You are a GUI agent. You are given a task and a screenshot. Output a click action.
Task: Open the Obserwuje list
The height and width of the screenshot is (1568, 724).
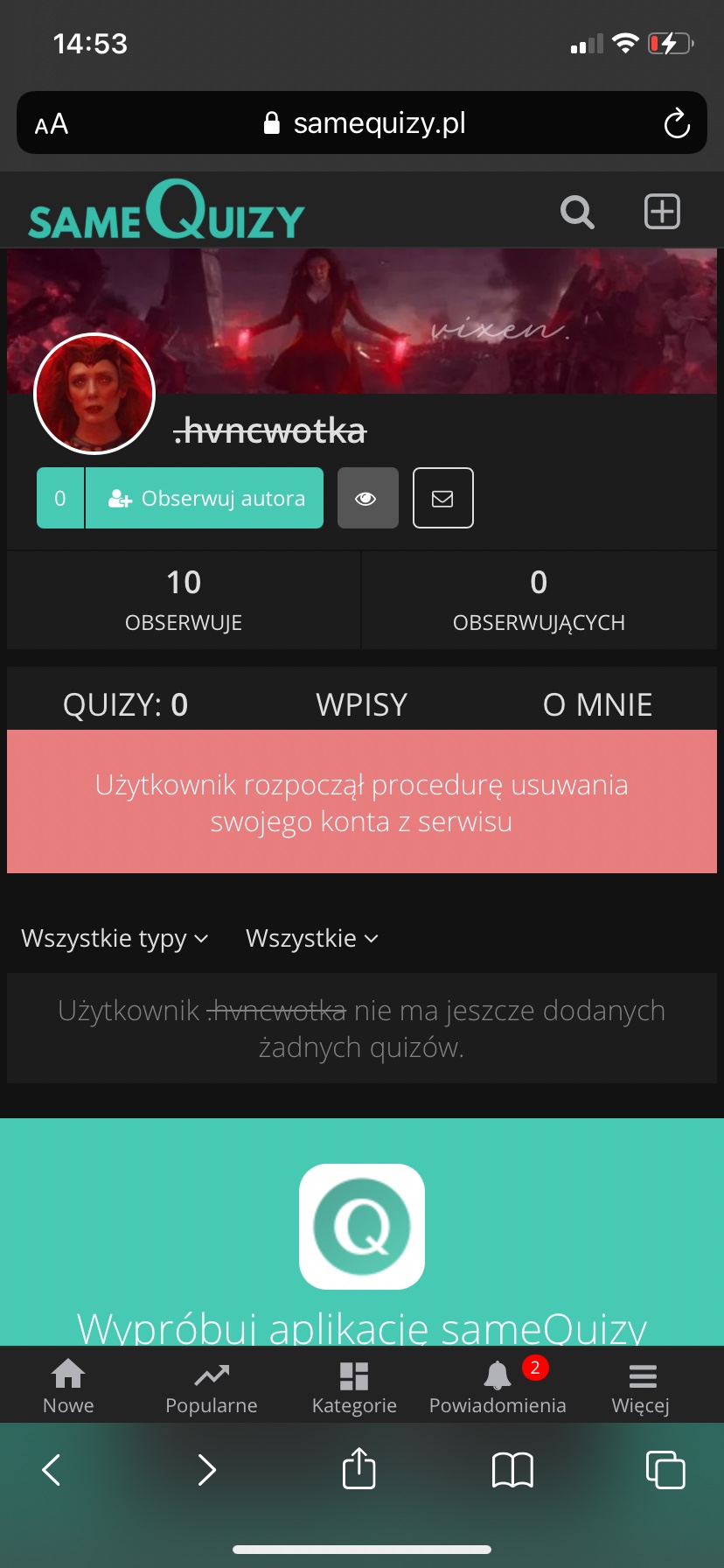(x=184, y=600)
